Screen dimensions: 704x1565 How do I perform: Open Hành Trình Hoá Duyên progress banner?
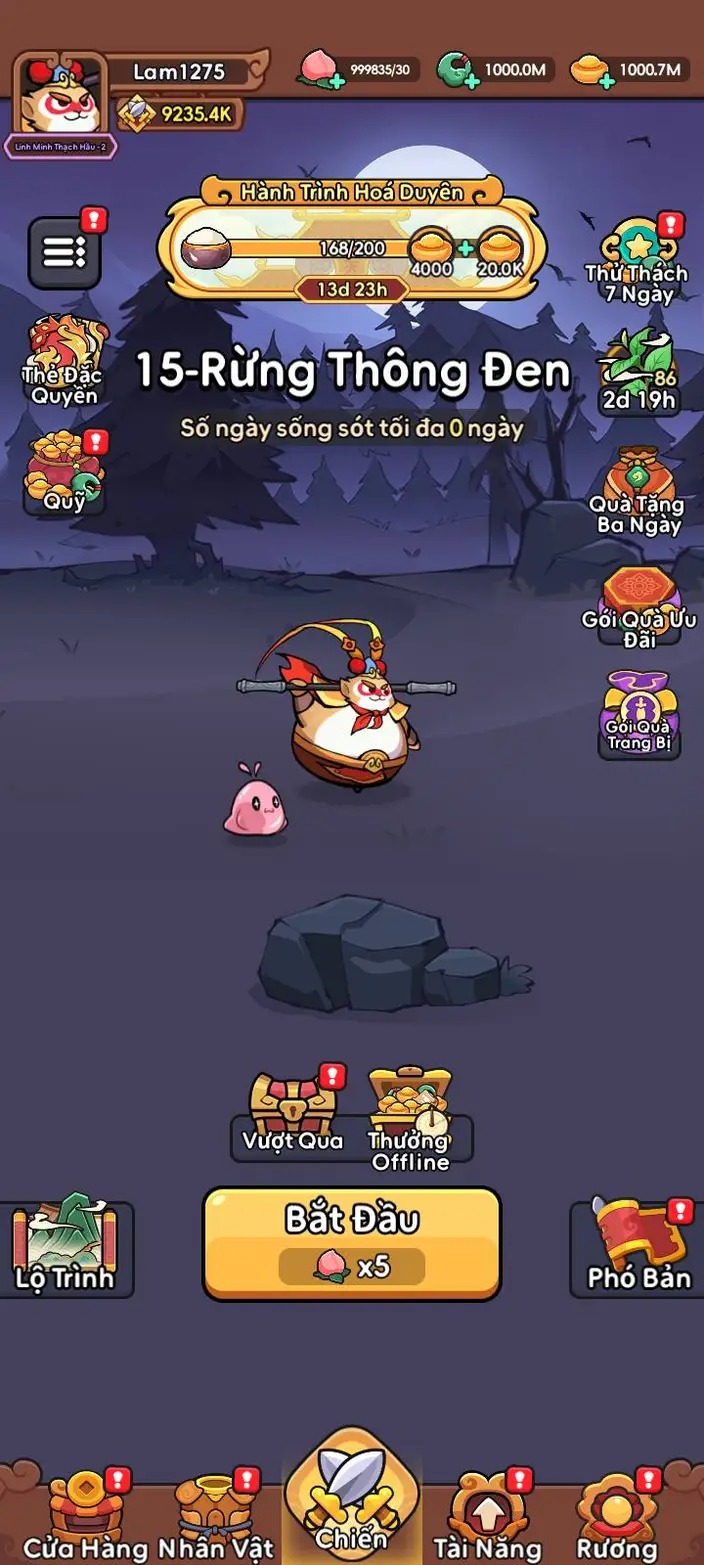coord(351,239)
